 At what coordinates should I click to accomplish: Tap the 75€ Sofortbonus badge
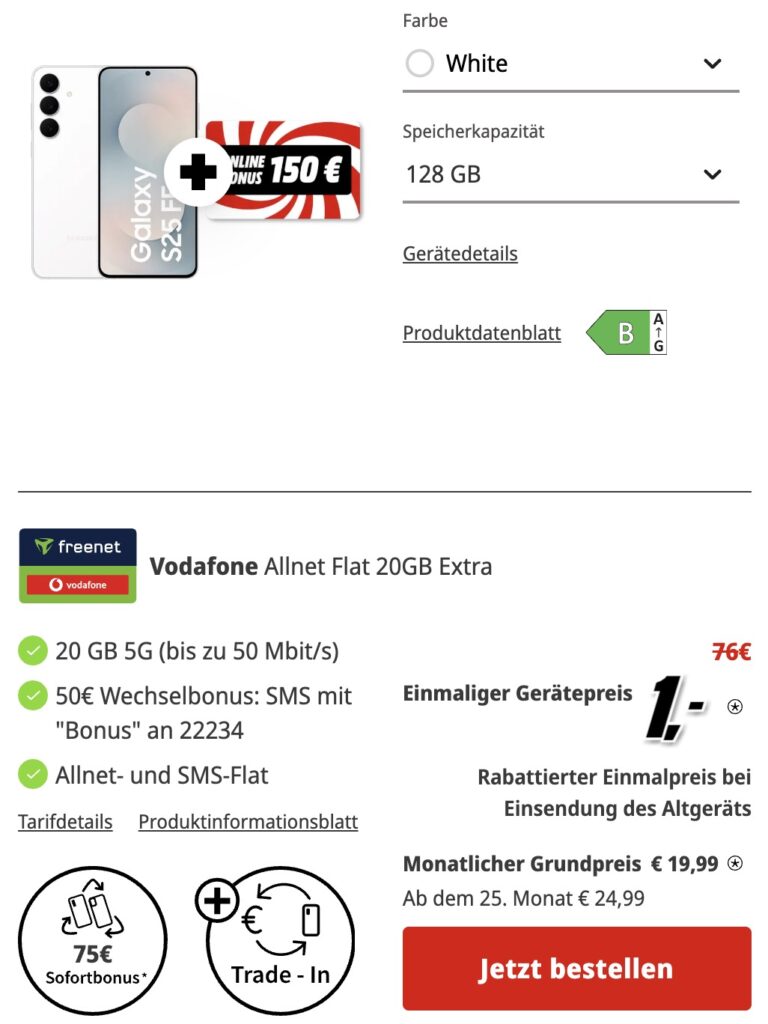[92, 942]
